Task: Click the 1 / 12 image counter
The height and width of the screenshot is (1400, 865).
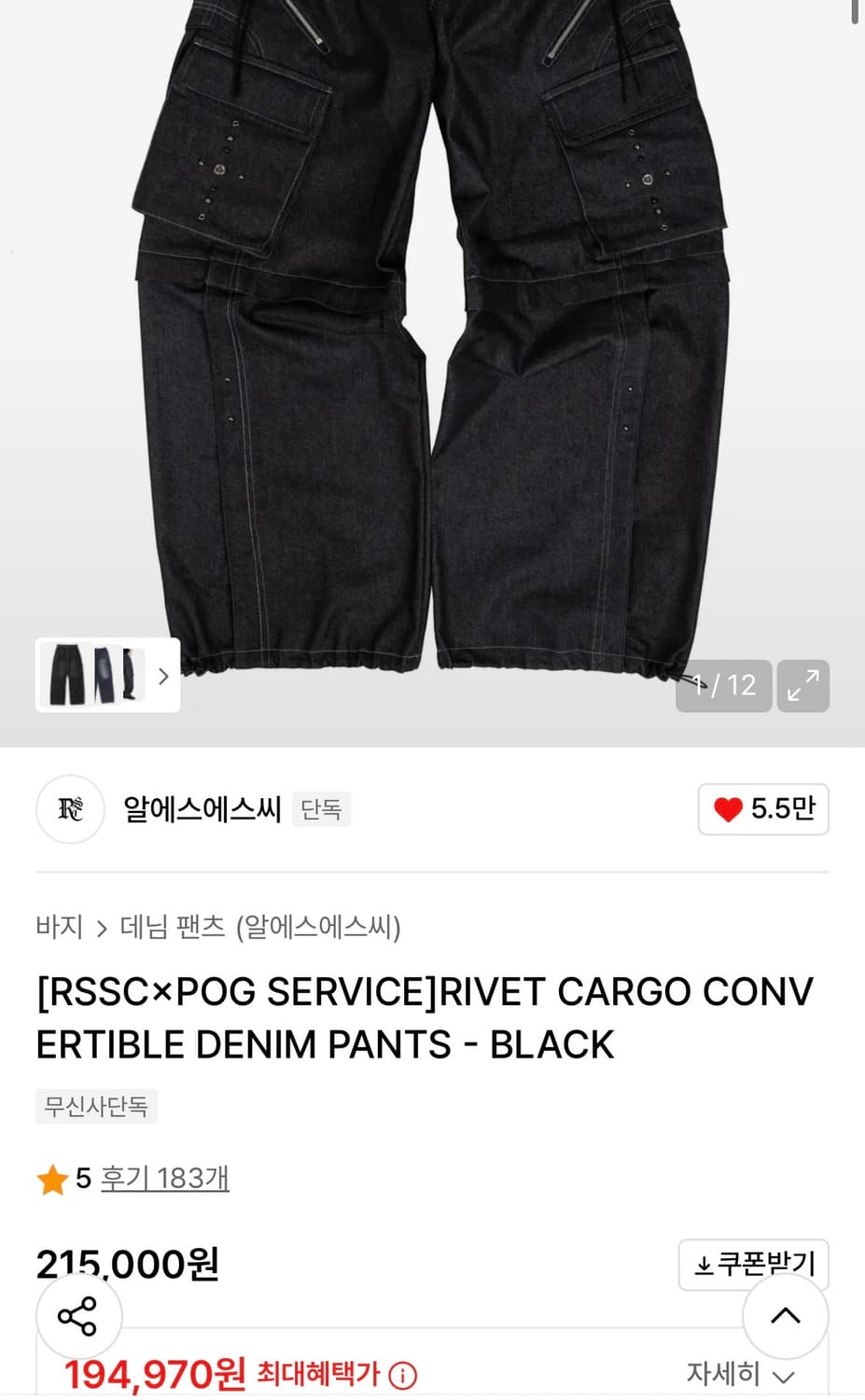Action: (x=723, y=686)
